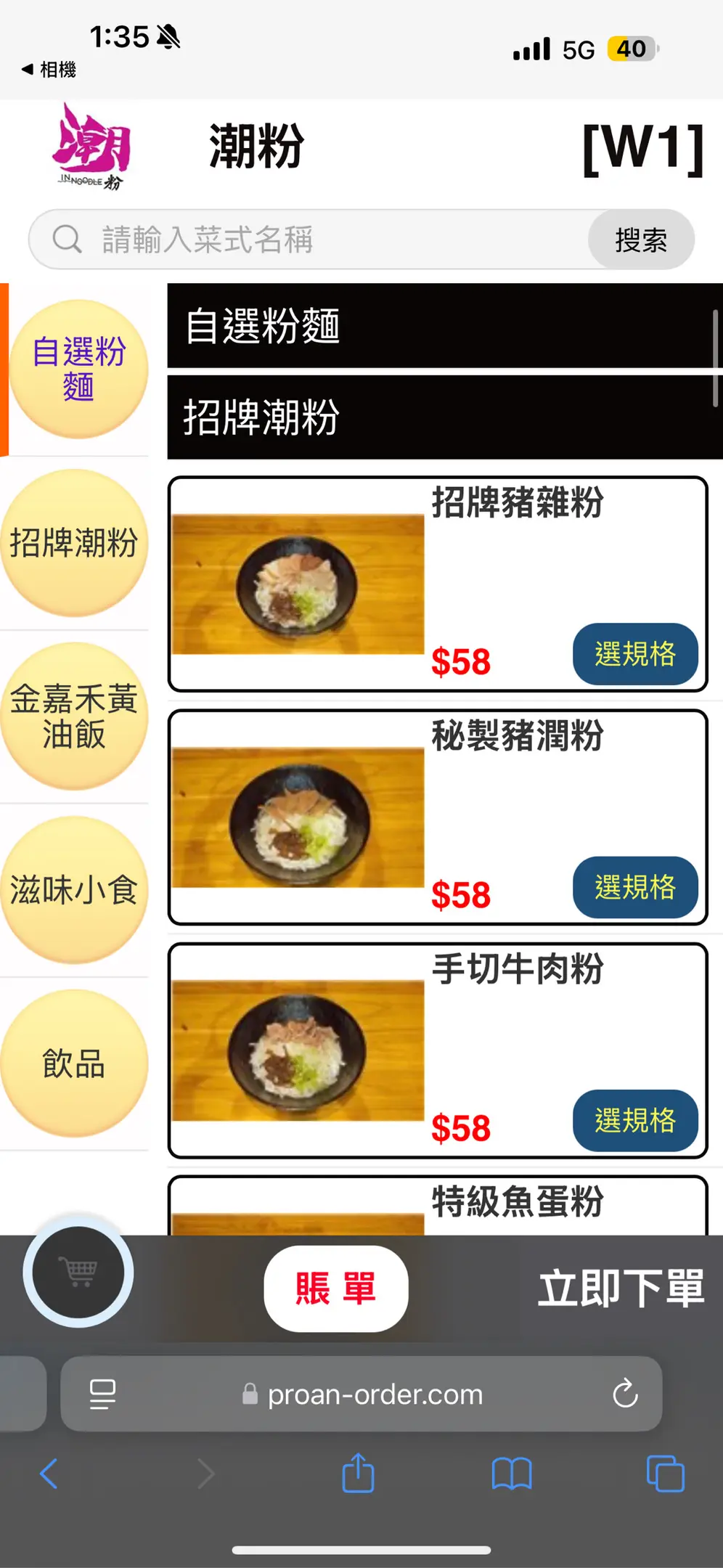The height and width of the screenshot is (1568, 723).
Task: Open Safari bookmarks
Action: (511, 1474)
